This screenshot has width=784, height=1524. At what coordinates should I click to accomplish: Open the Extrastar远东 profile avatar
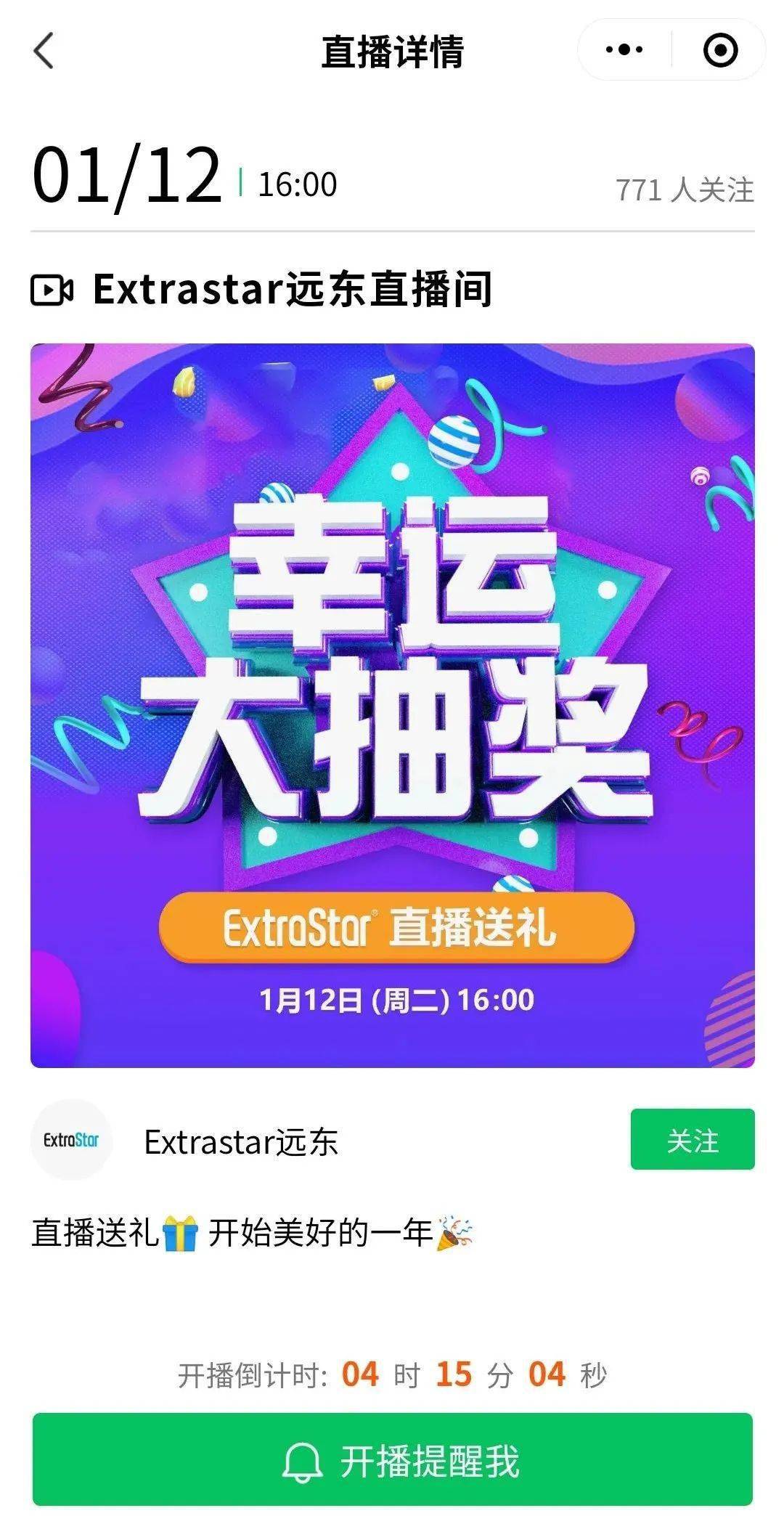coord(71,1139)
